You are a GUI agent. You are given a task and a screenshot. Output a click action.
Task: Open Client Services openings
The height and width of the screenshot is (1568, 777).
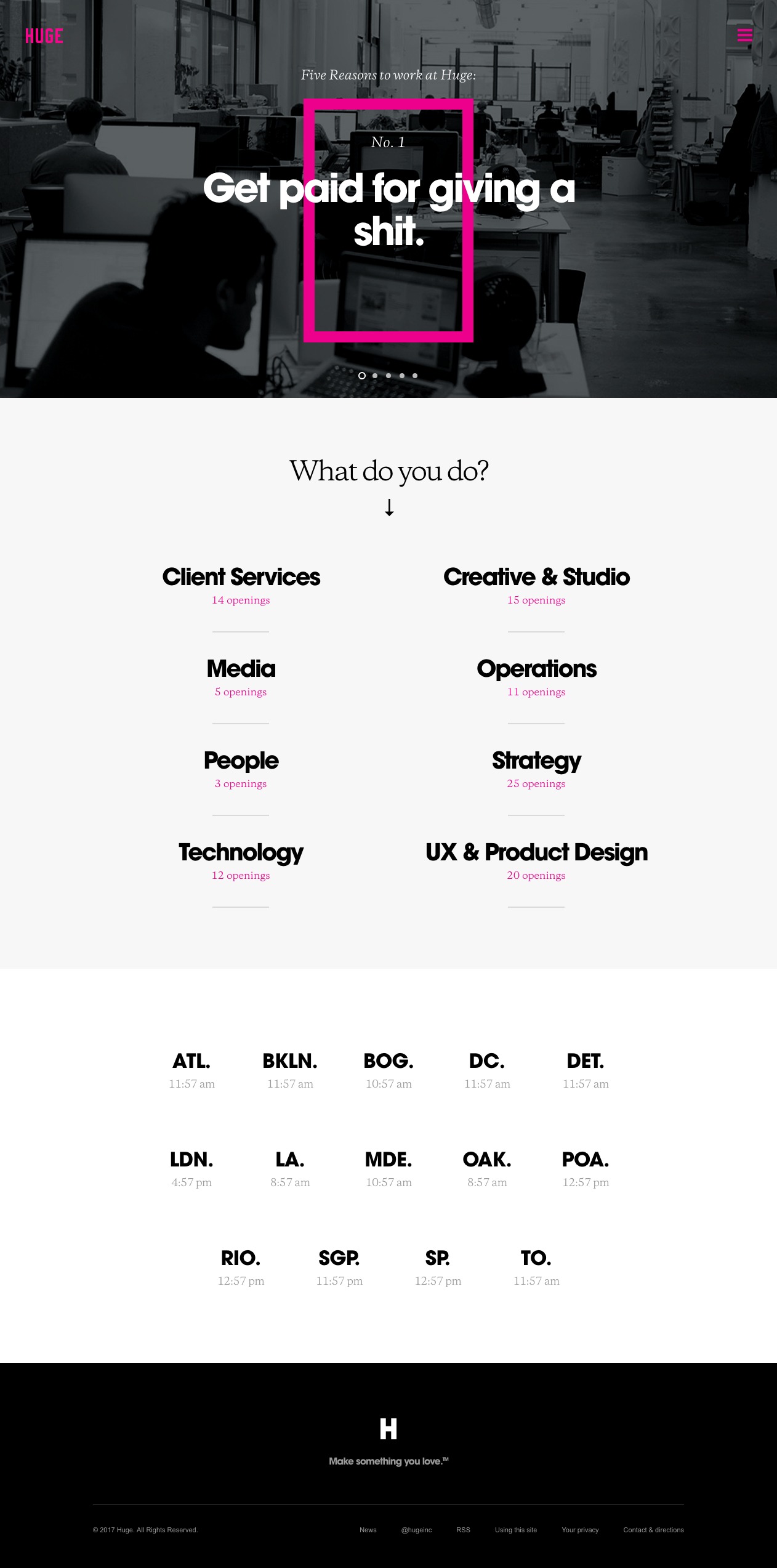(x=241, y=585)
